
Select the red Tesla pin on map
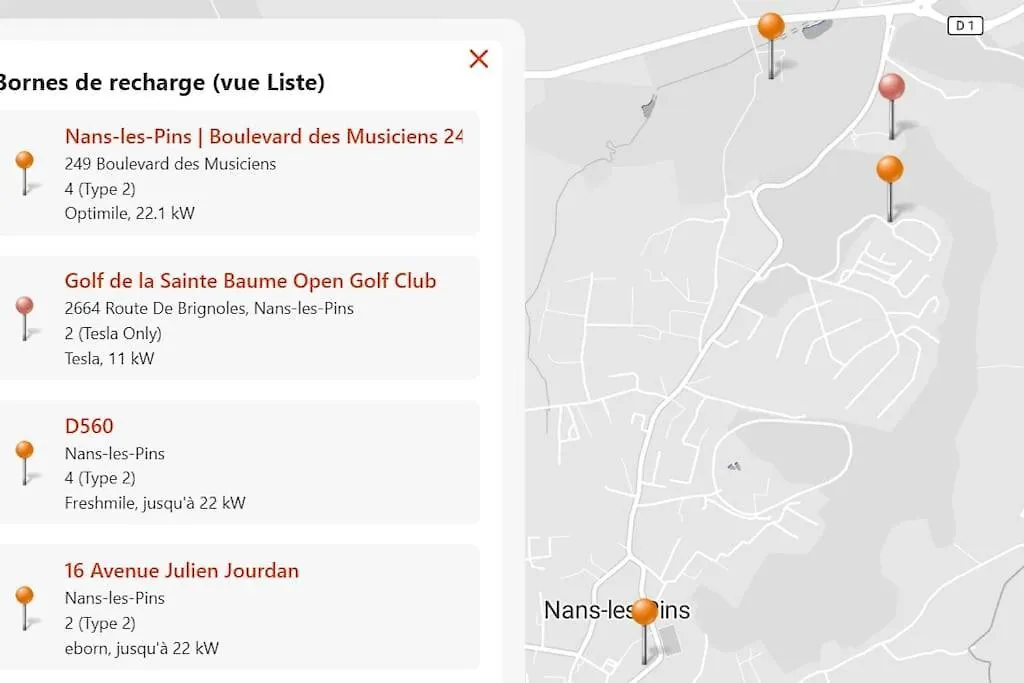(x=892, y=89)
